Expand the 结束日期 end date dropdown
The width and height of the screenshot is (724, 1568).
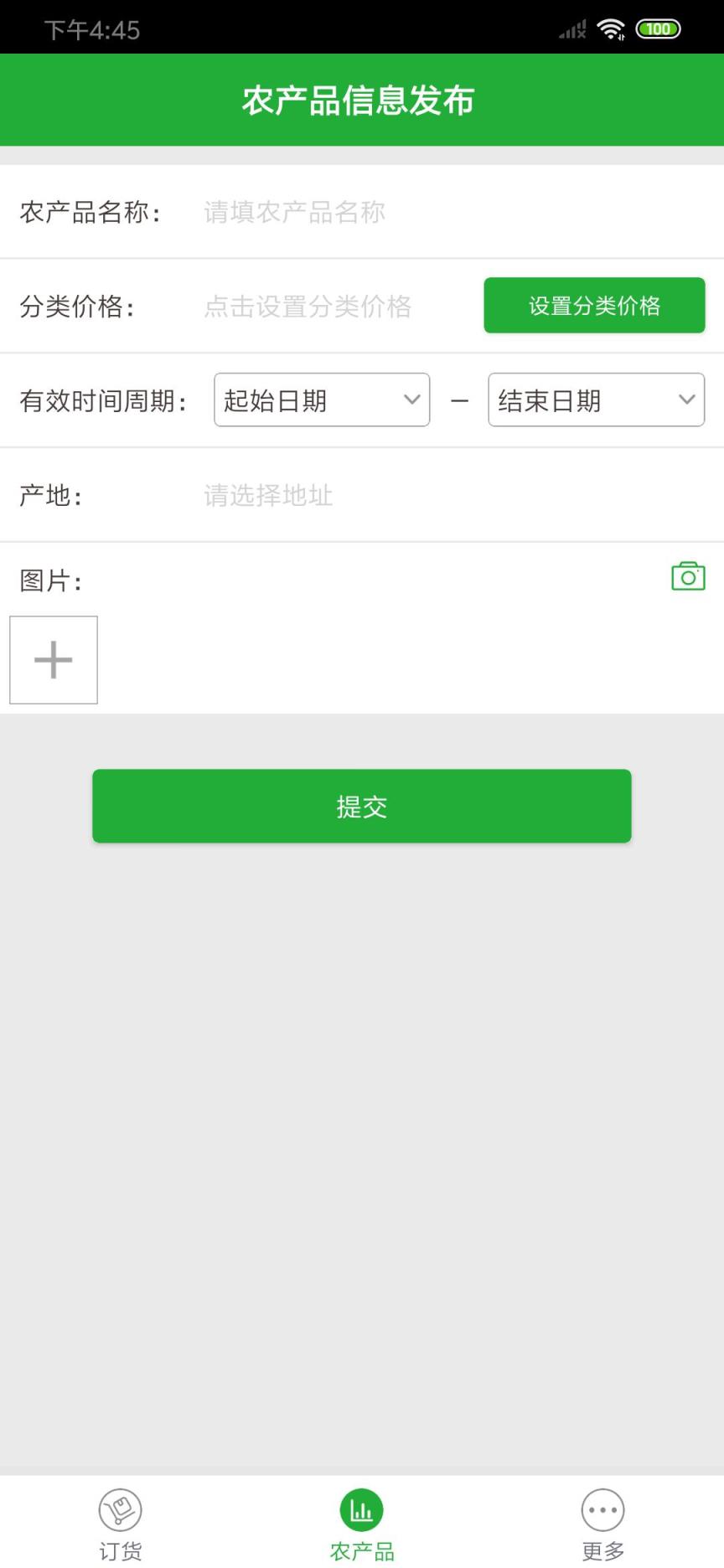596,400
